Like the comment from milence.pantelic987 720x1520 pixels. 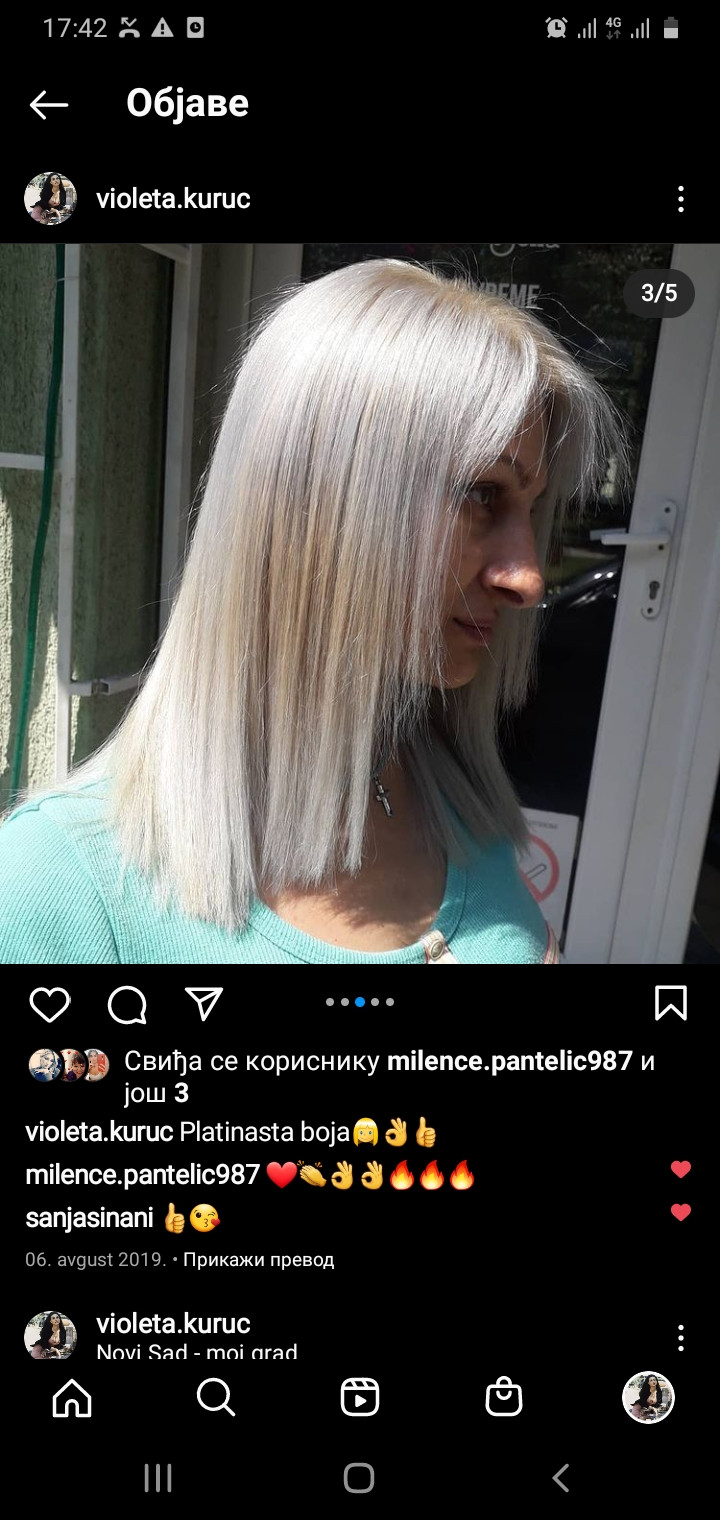tap(681, 1169)
